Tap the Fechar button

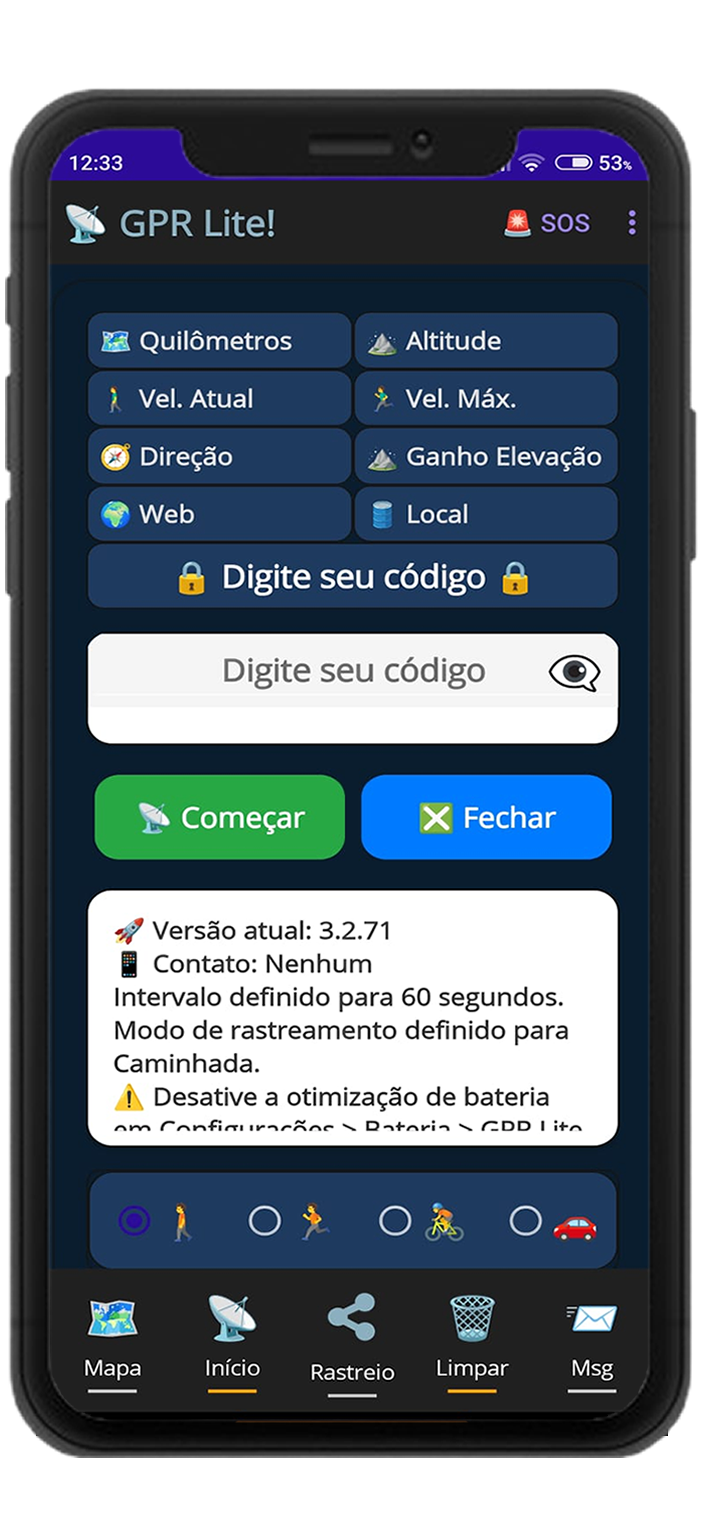point(486,817)
